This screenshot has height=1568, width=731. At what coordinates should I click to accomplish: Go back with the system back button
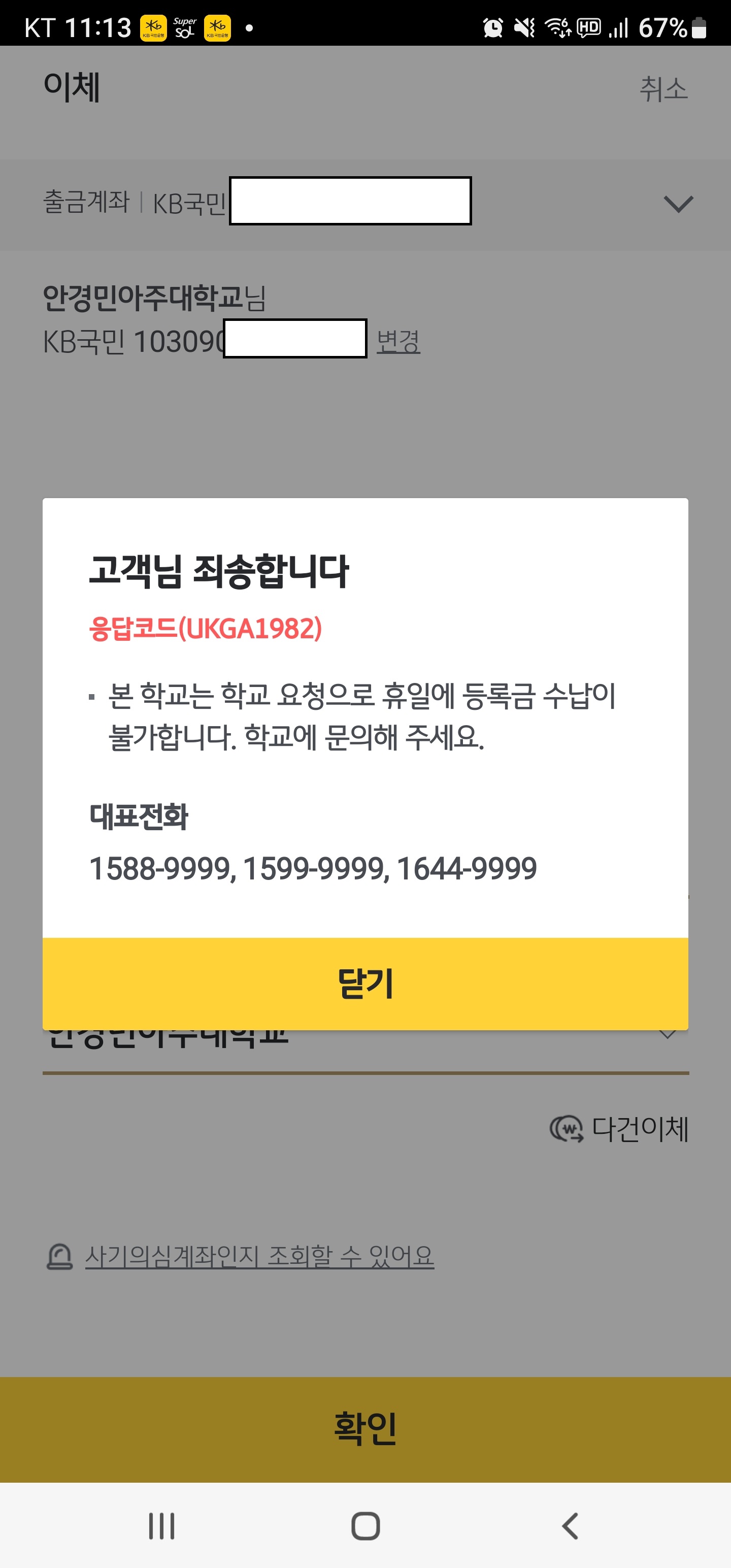tap(570, 1525)
